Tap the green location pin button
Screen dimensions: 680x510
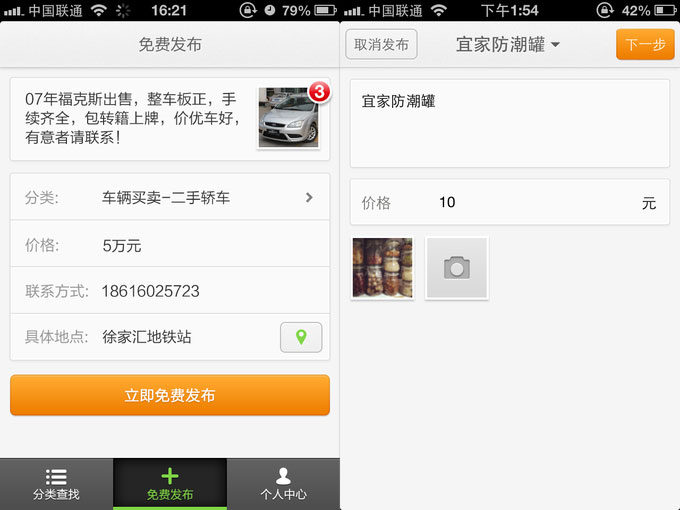[x=301, y=337]
